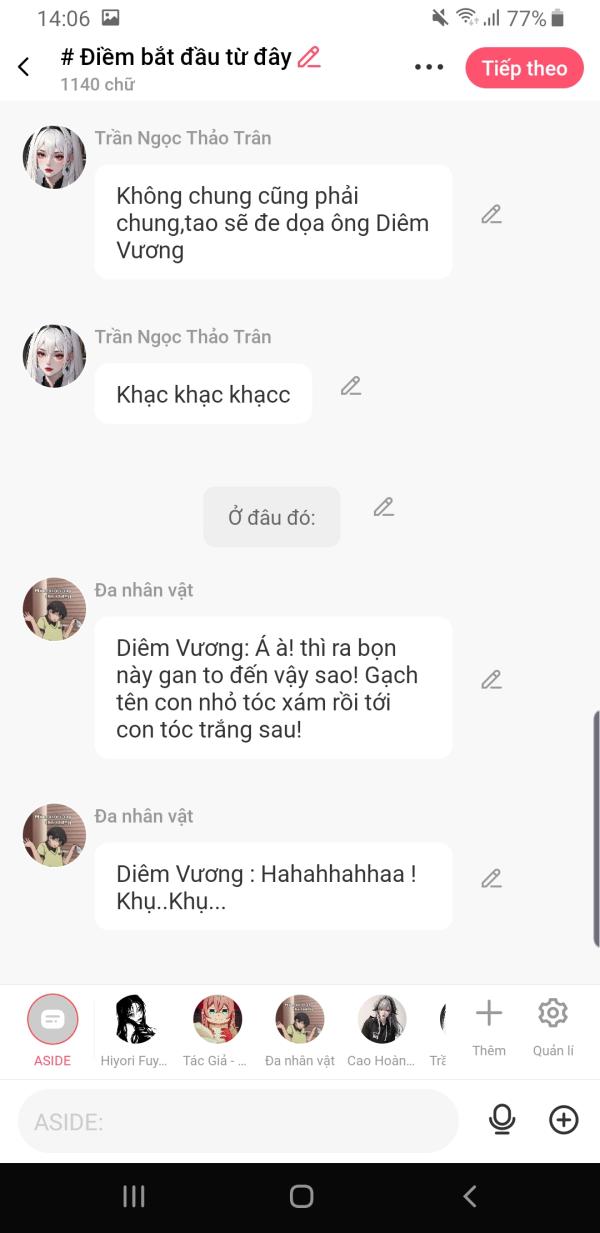Screen dimensions: 600x1233
Task: Start voice input with the microphone
Action: pos(502,1120)
